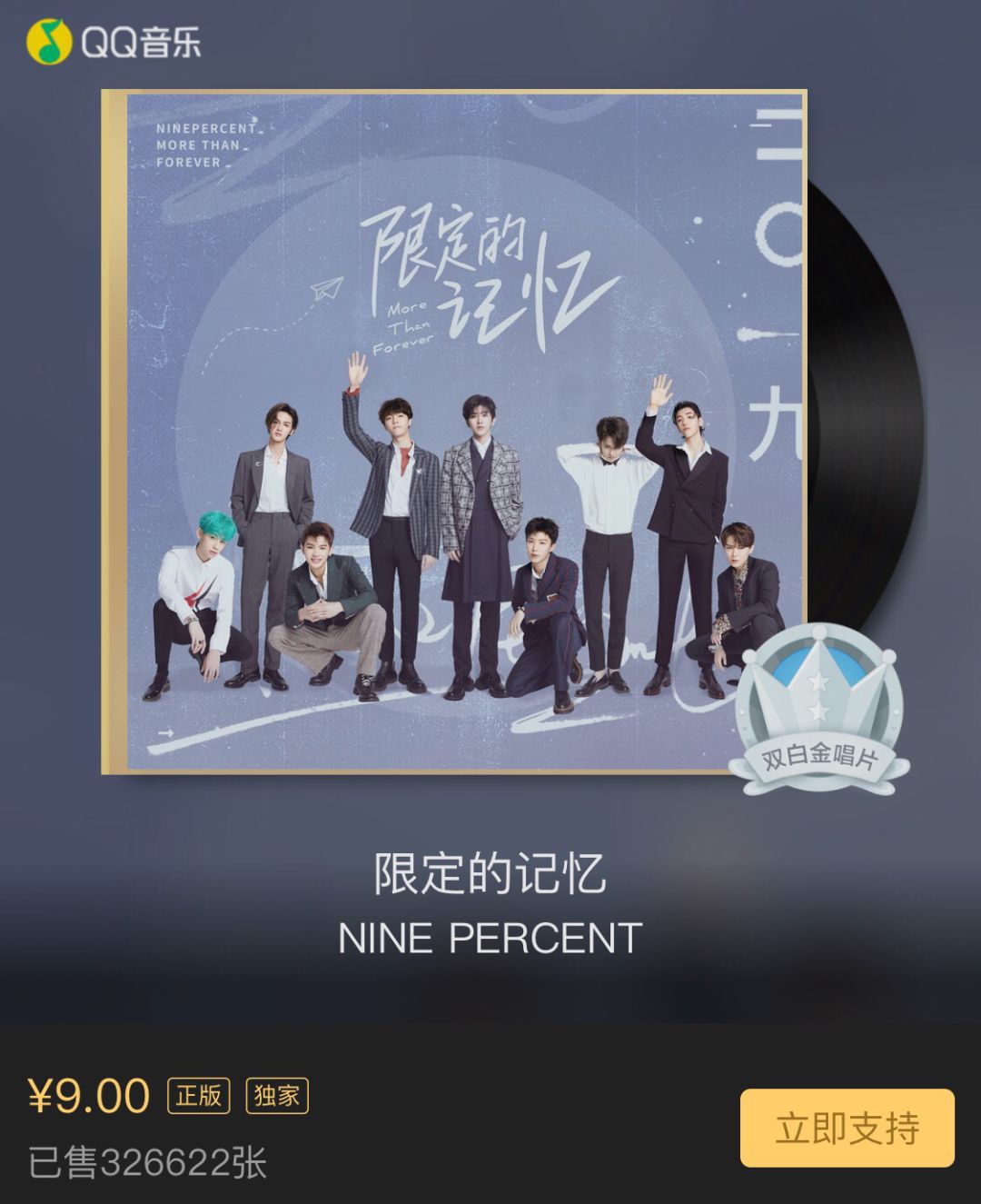Tap the 立即支持 button to buy the album

pos(847,1128)
